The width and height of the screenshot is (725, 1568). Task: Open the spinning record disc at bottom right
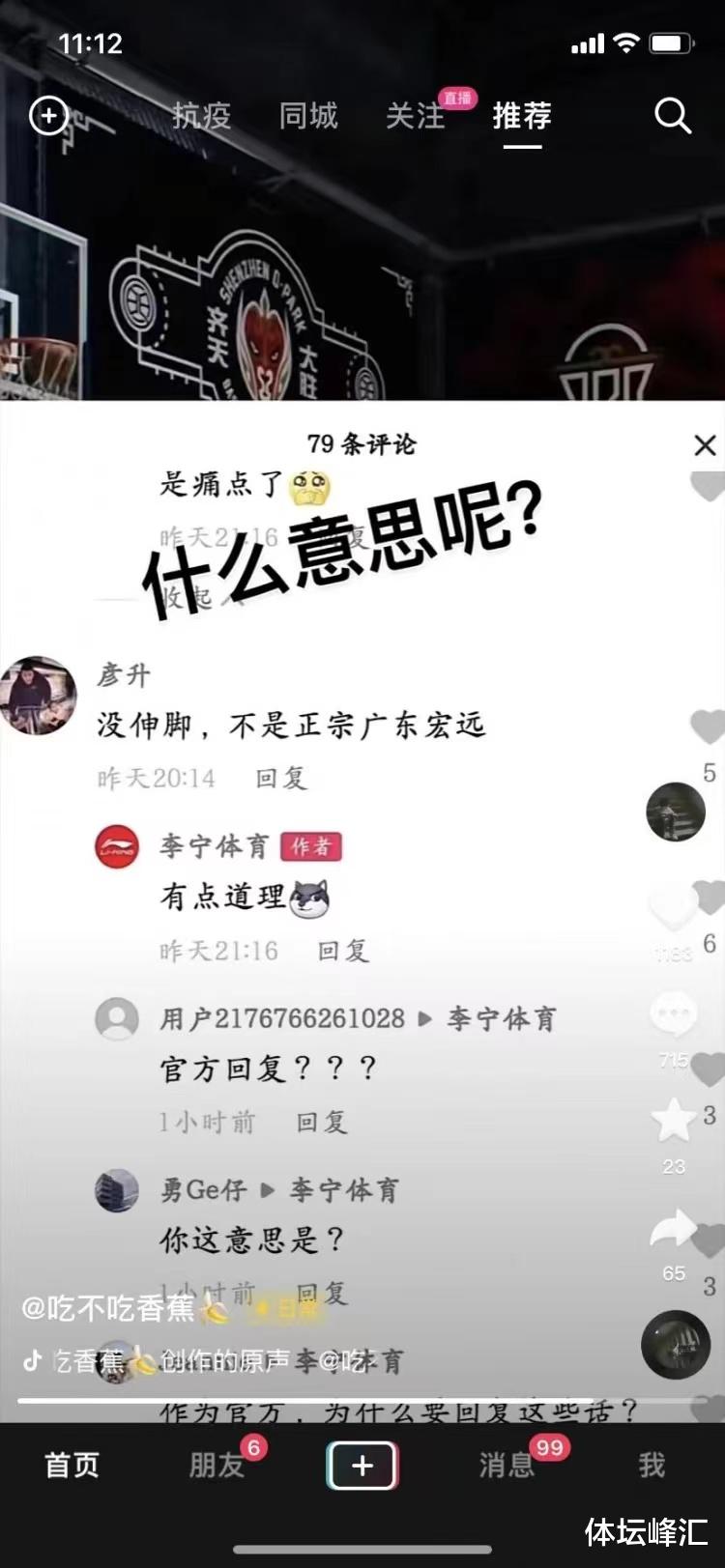(677, 1343)
